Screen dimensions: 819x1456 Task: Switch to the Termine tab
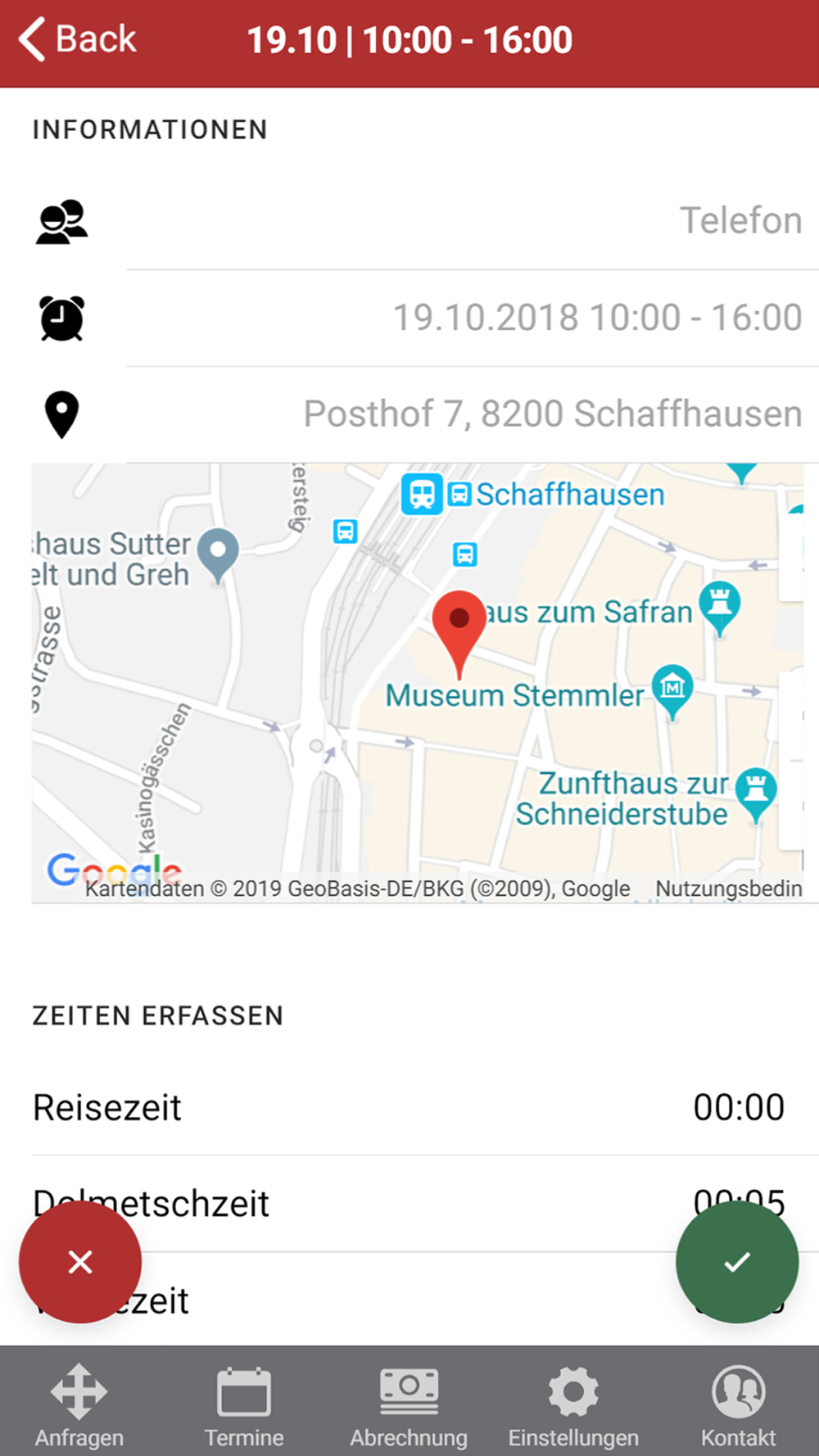244,1404
